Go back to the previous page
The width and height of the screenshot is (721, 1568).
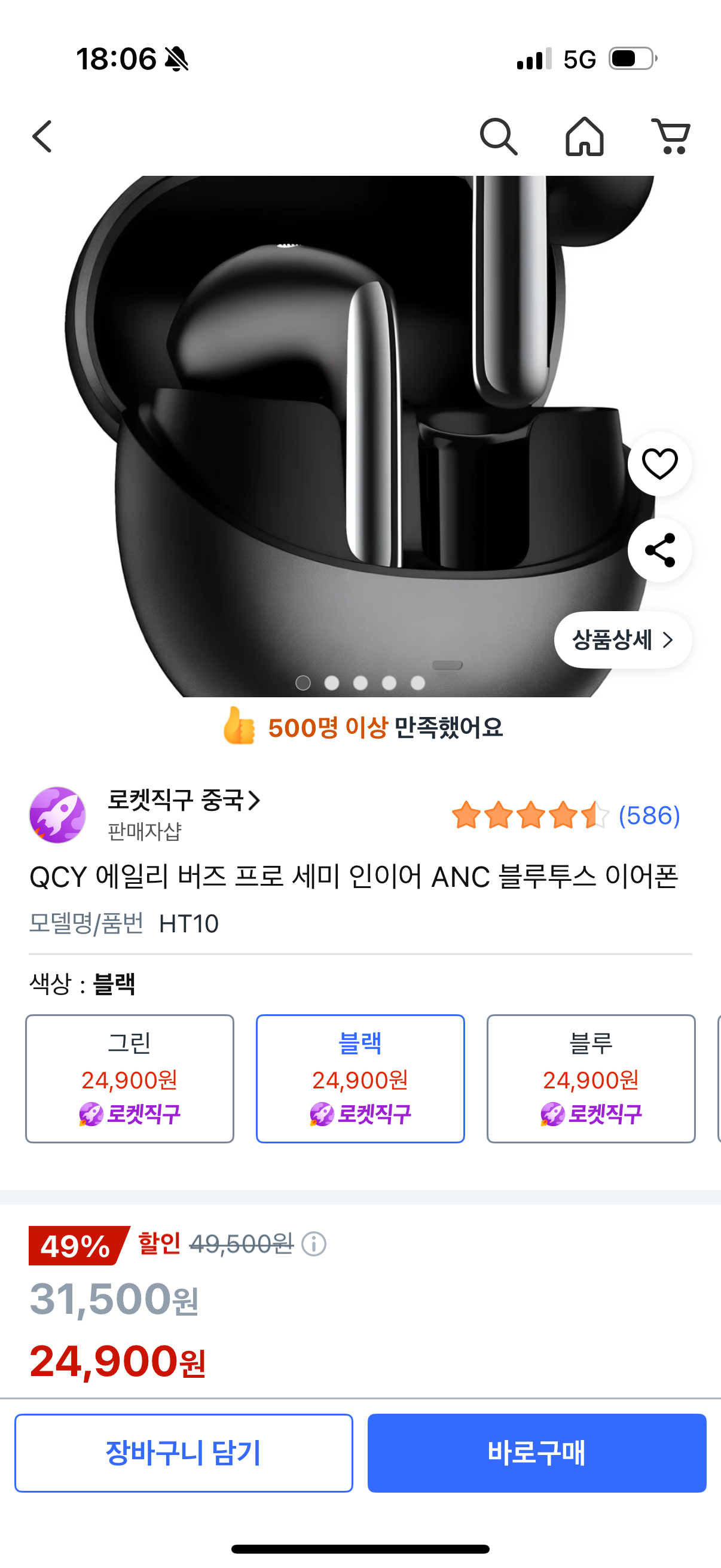[x=42, y=136]
